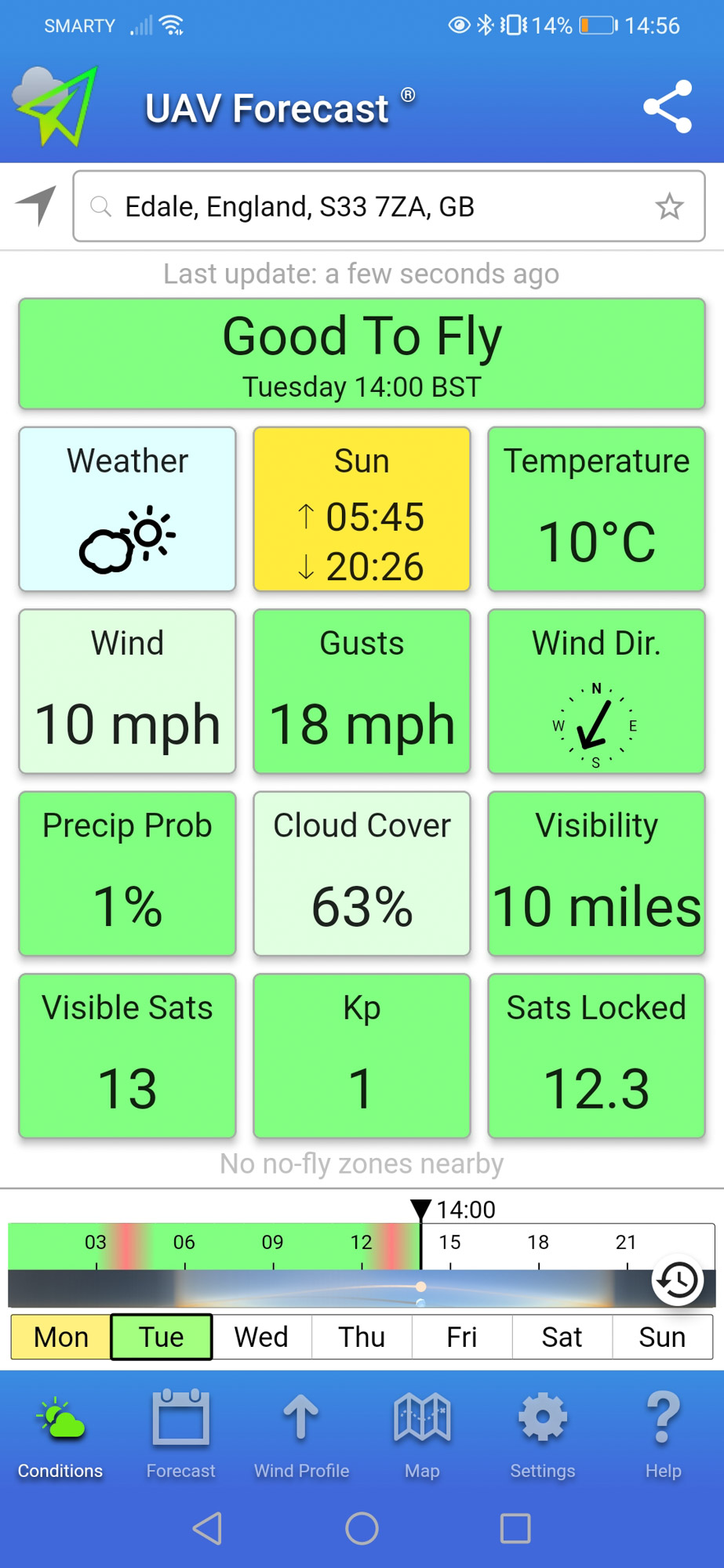Select Sun in the day selector
This screenshot has width=724, height=1568.
tap(662, 1337)
